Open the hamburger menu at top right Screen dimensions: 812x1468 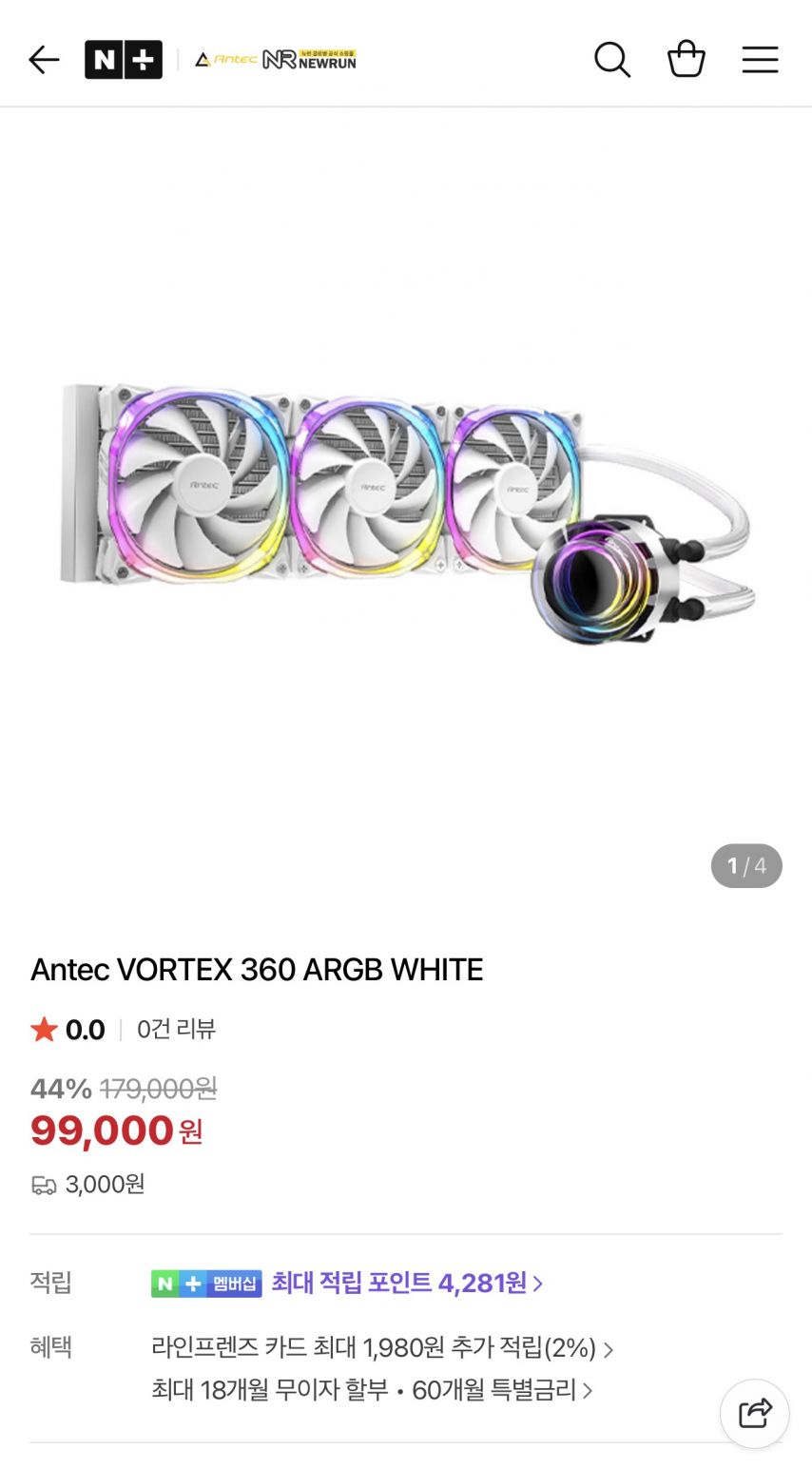coord(760,59)
